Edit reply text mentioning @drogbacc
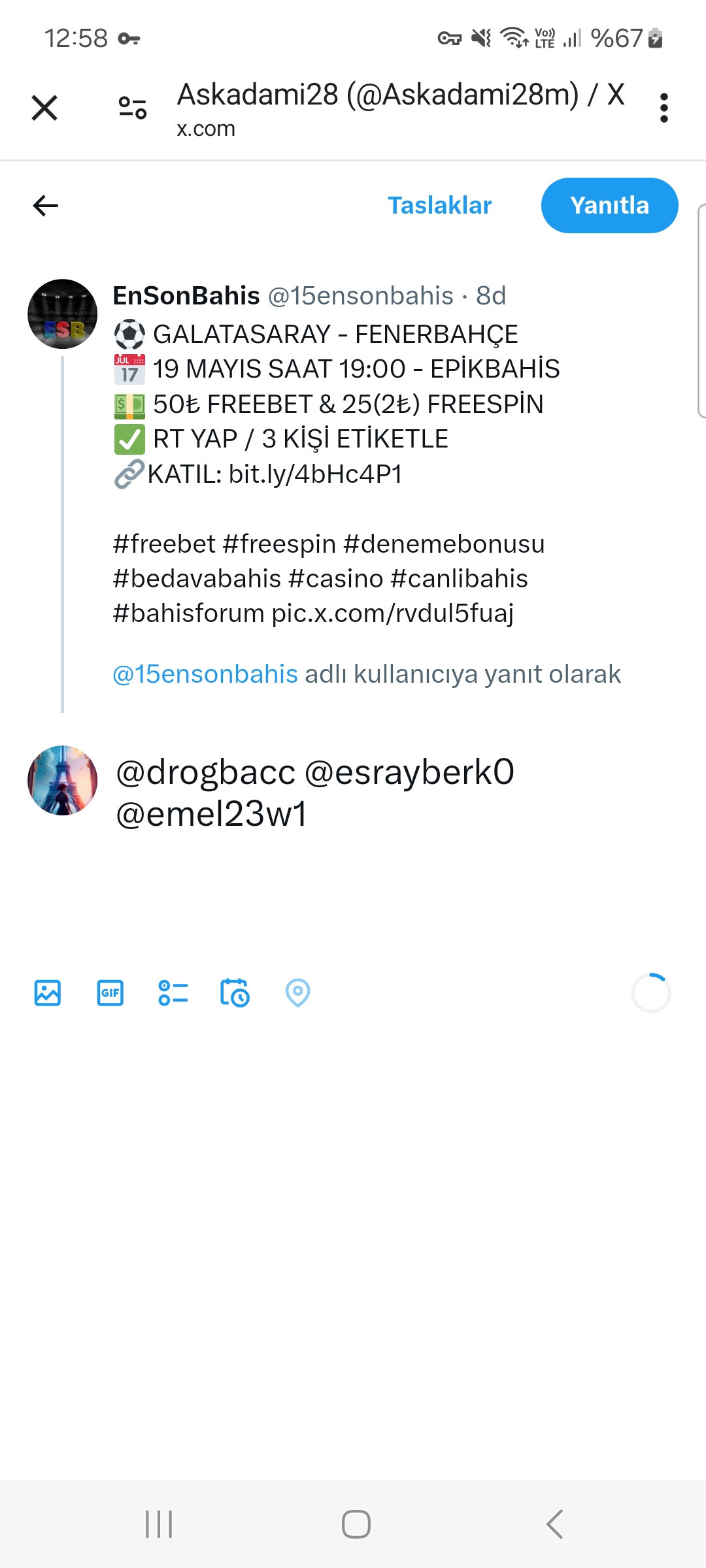Screen dimensions: 706x1568 (x=314, y=792)
